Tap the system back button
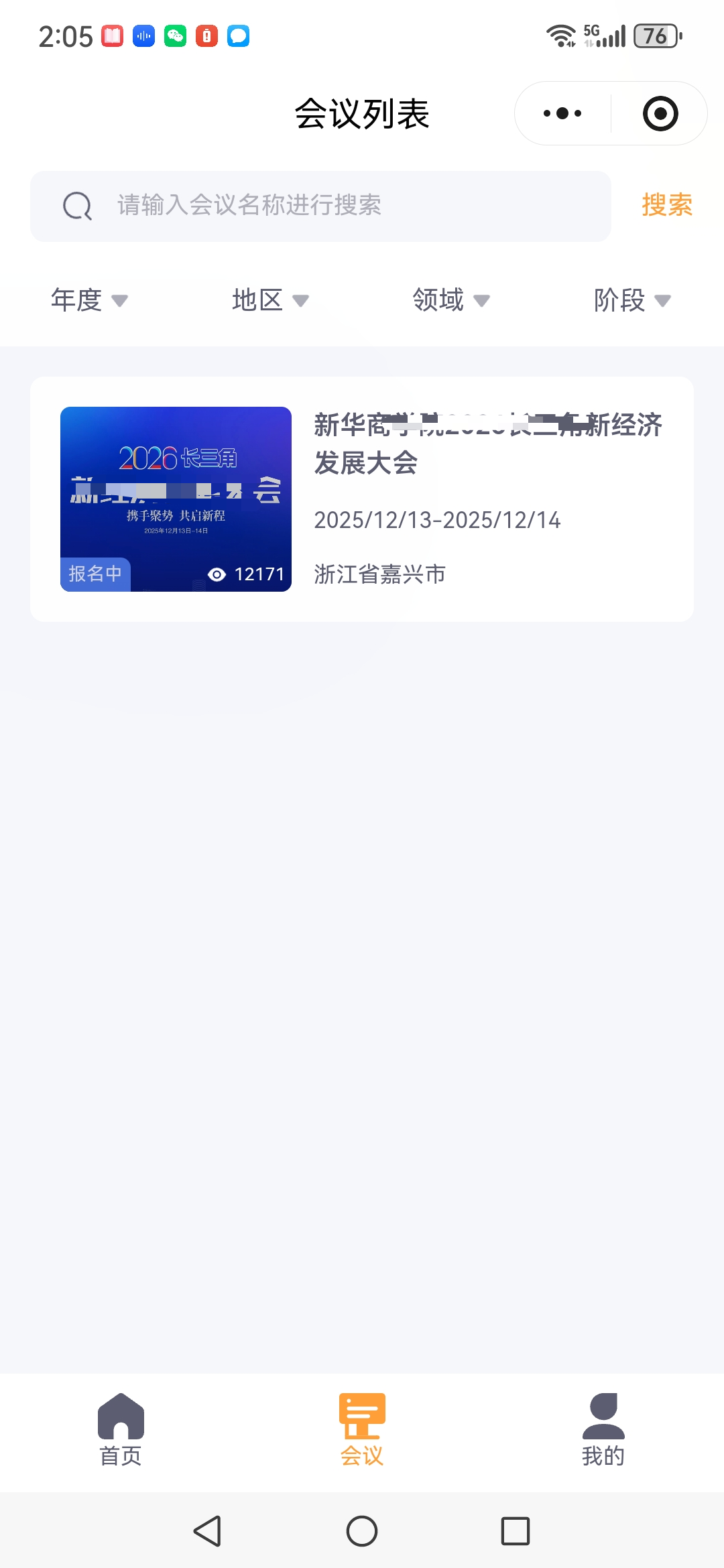The image size is (724, 1568). pos(208,1531)
